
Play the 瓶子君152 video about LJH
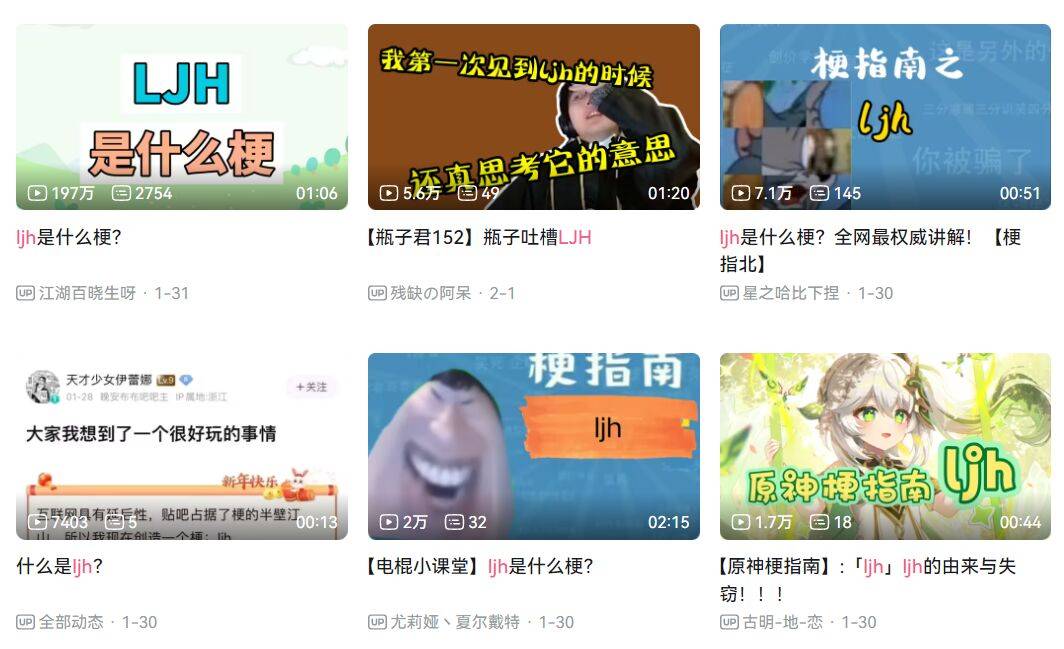click(x=533, y=116)
